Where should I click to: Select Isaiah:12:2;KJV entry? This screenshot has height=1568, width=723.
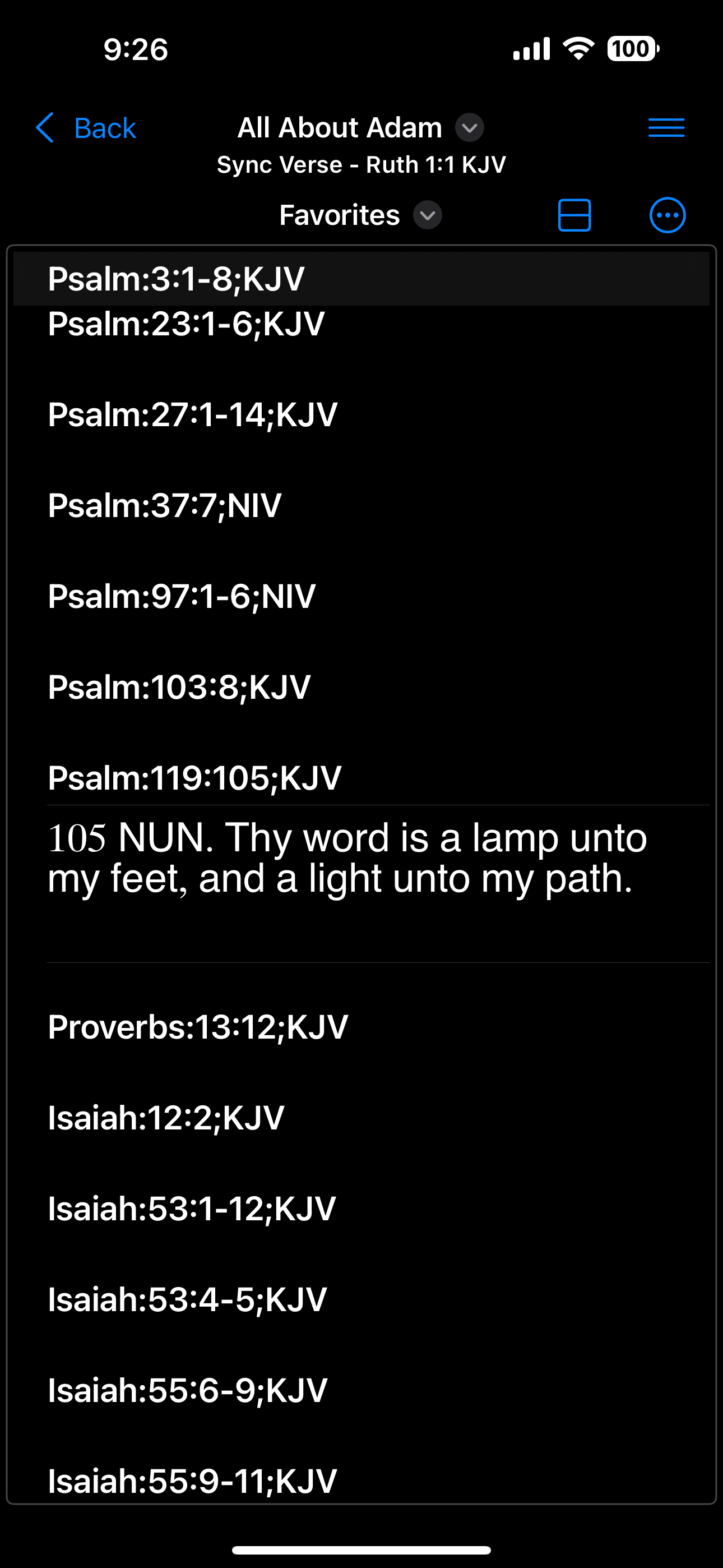pos(361,1118)
